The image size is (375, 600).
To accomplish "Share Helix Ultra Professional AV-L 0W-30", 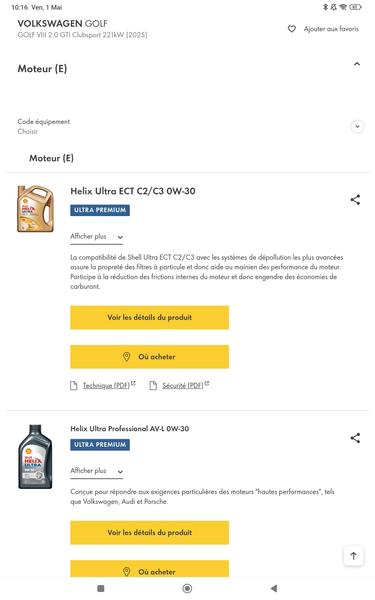I will click(355, 438).
